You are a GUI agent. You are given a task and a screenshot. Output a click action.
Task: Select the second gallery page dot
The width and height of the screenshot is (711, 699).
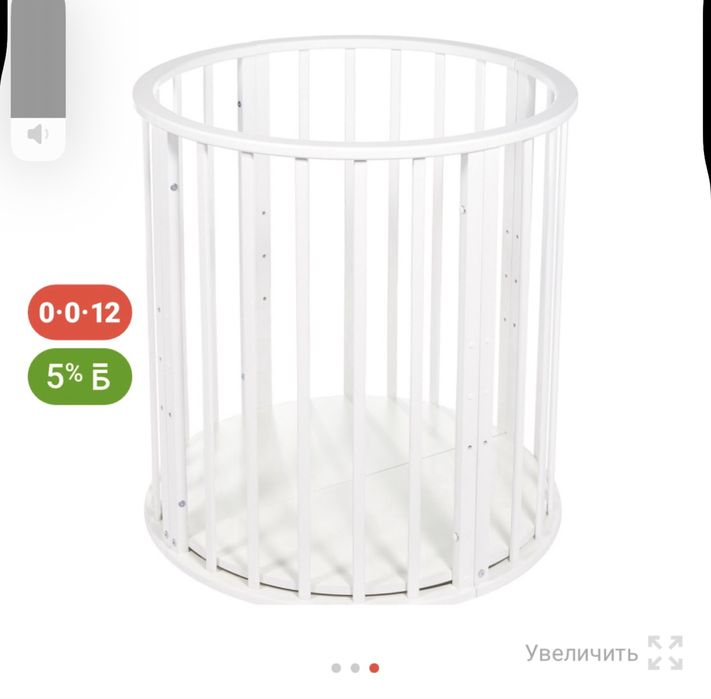coord(355,668)
